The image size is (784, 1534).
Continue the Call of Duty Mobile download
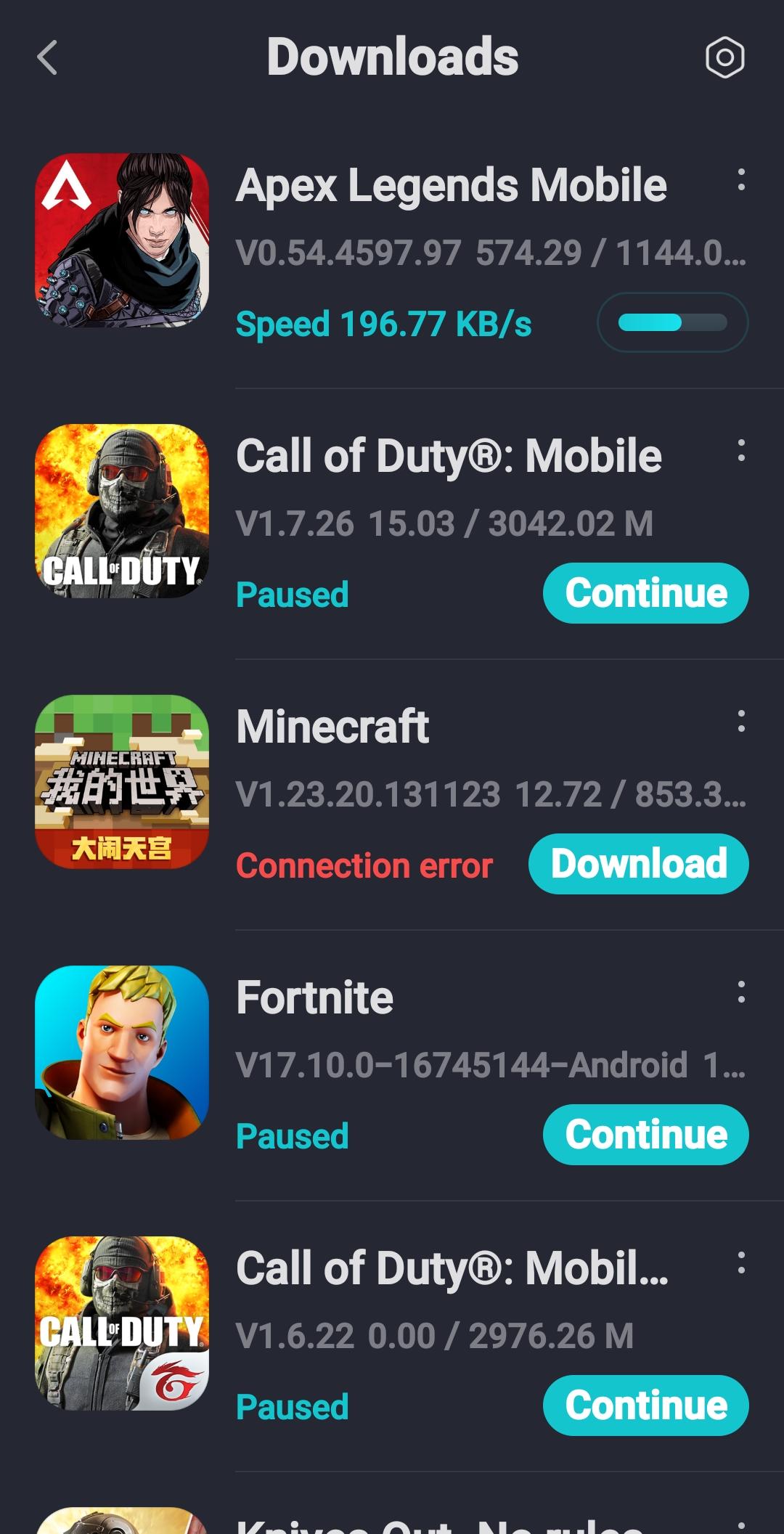click(645, 592)
